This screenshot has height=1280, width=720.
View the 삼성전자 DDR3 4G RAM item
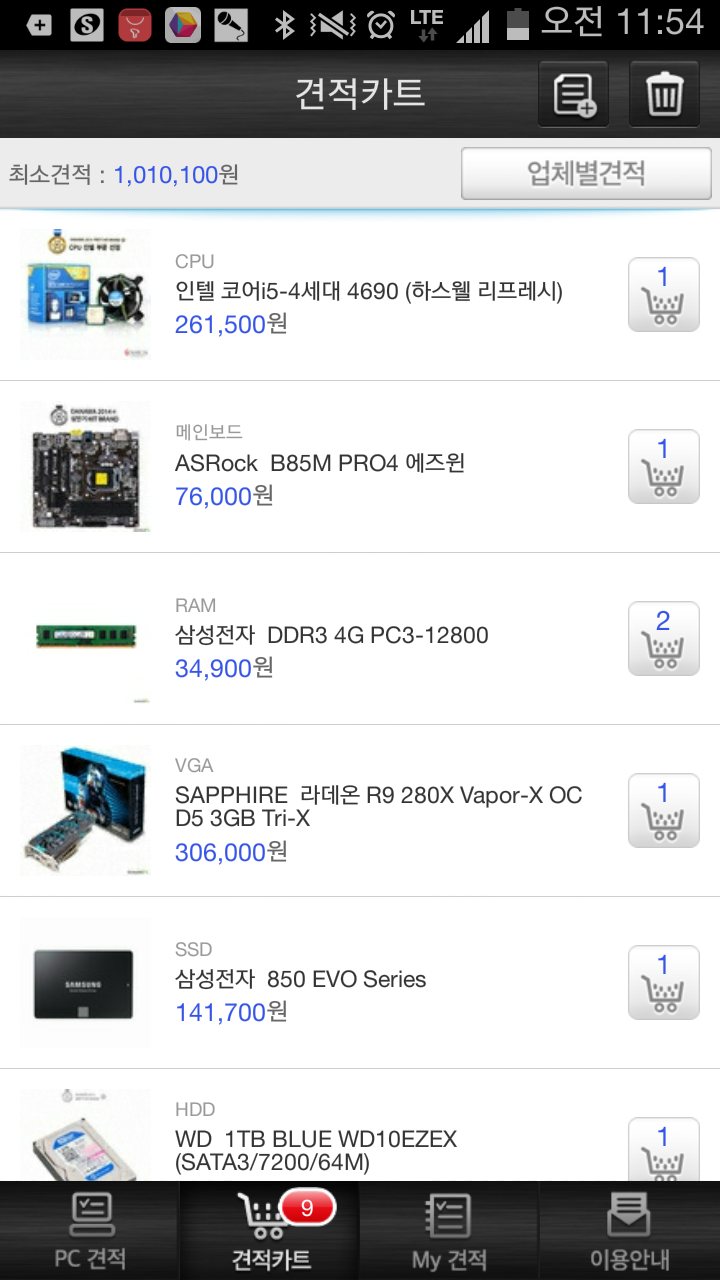[331, 636]
